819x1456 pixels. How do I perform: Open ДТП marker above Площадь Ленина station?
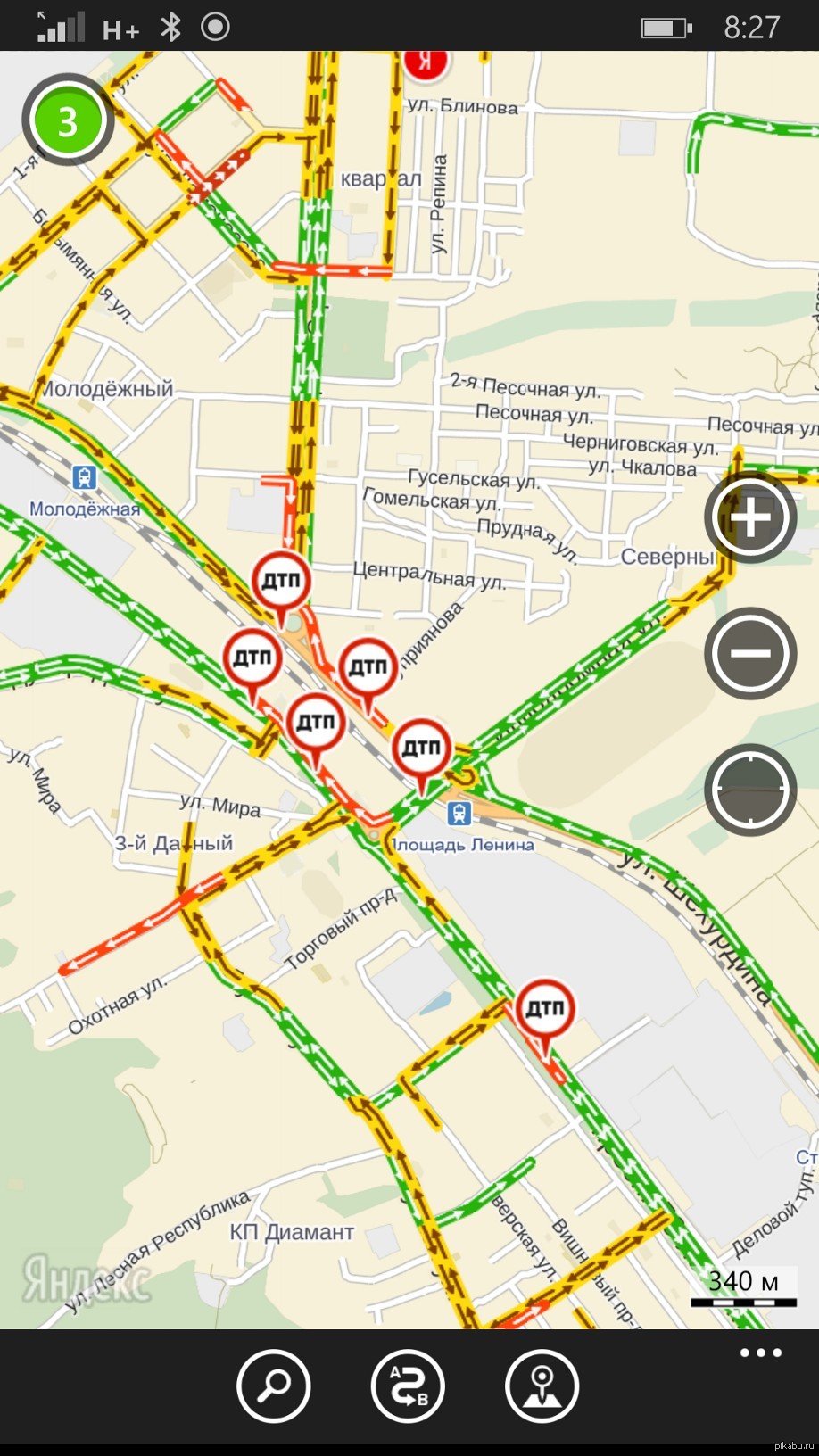pyautogui.click(x=421, y=748)
